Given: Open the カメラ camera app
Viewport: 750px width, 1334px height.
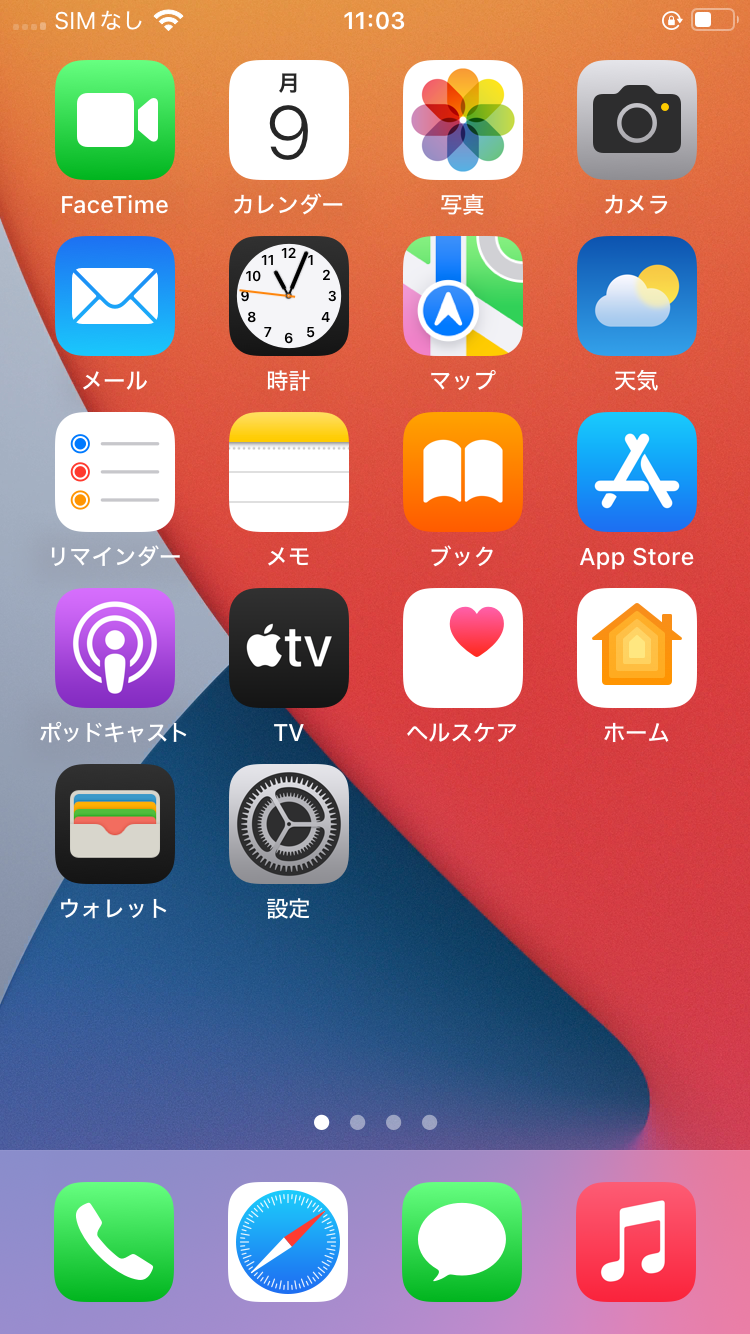Looking at the screenshot, I should [637, 120].
